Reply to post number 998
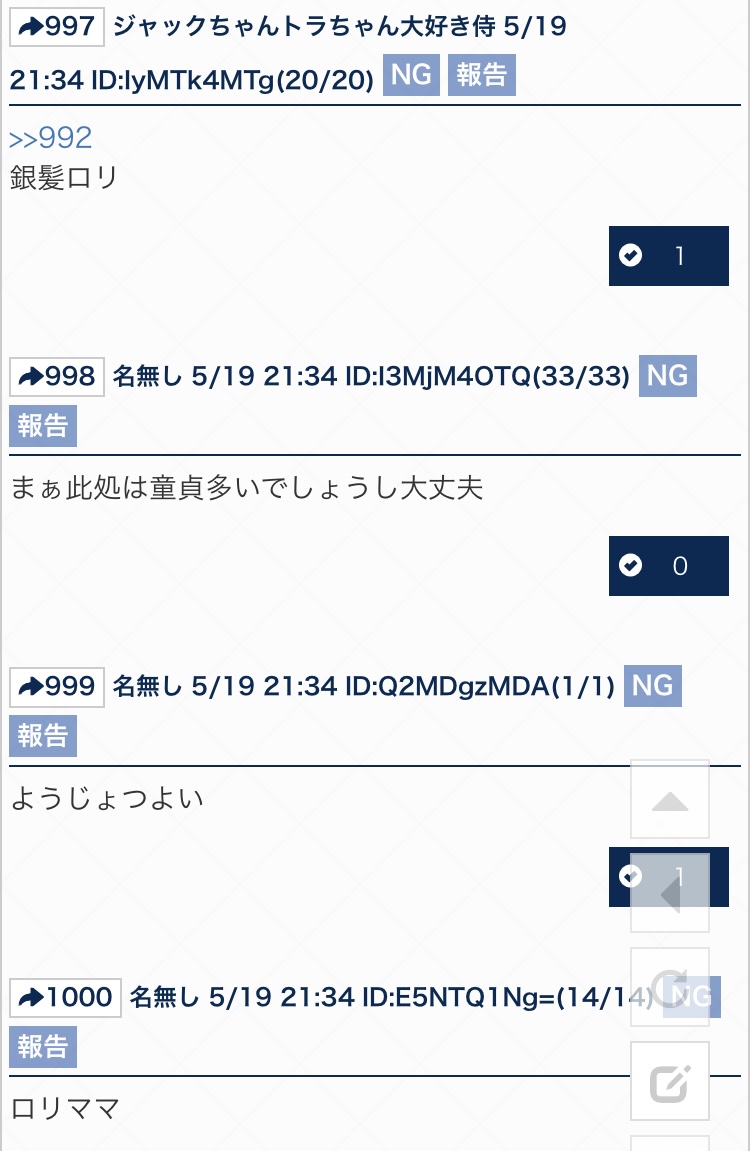The width and height of the screenshot is (750, 1151). (x=56, y=376)
